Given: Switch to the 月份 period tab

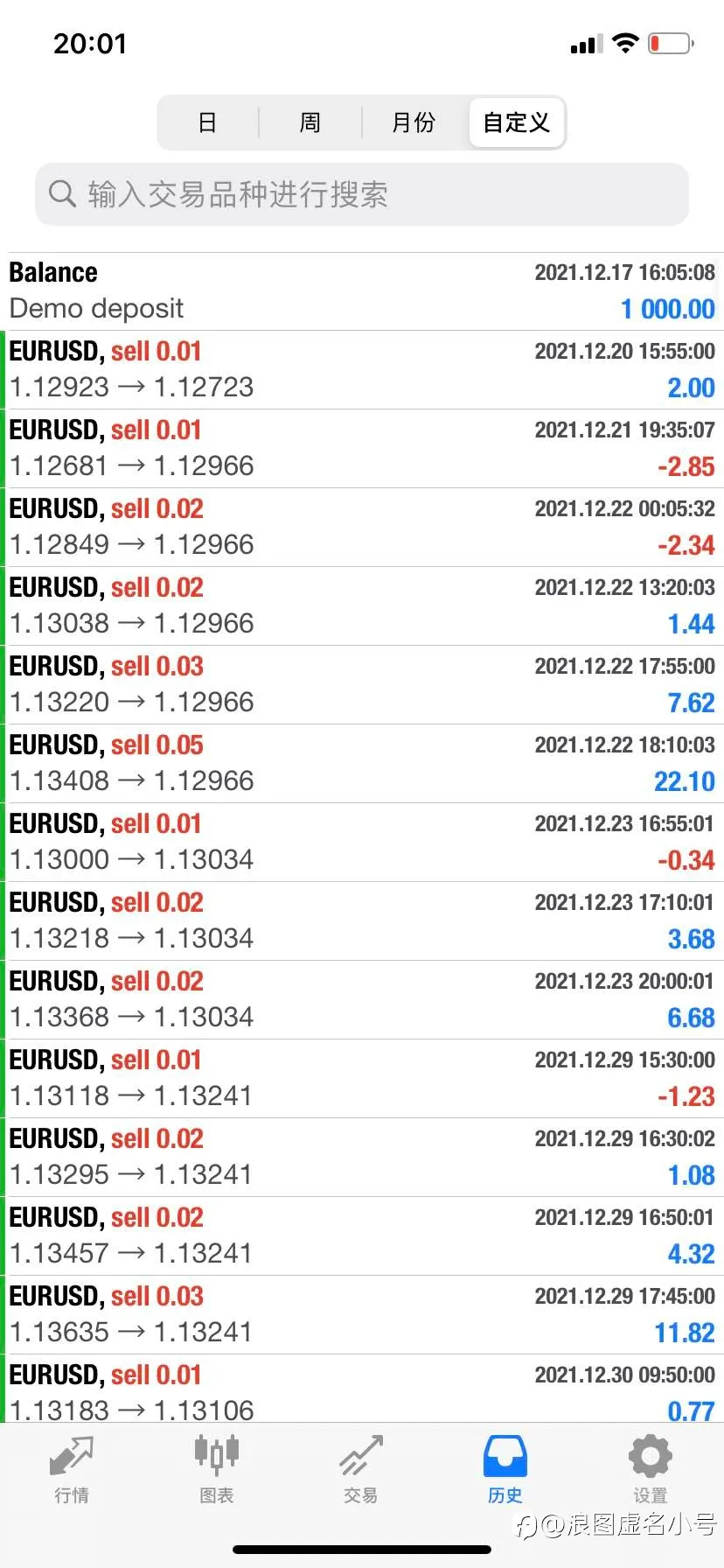Looking at the screenshot, I should [x=414, y=122].
